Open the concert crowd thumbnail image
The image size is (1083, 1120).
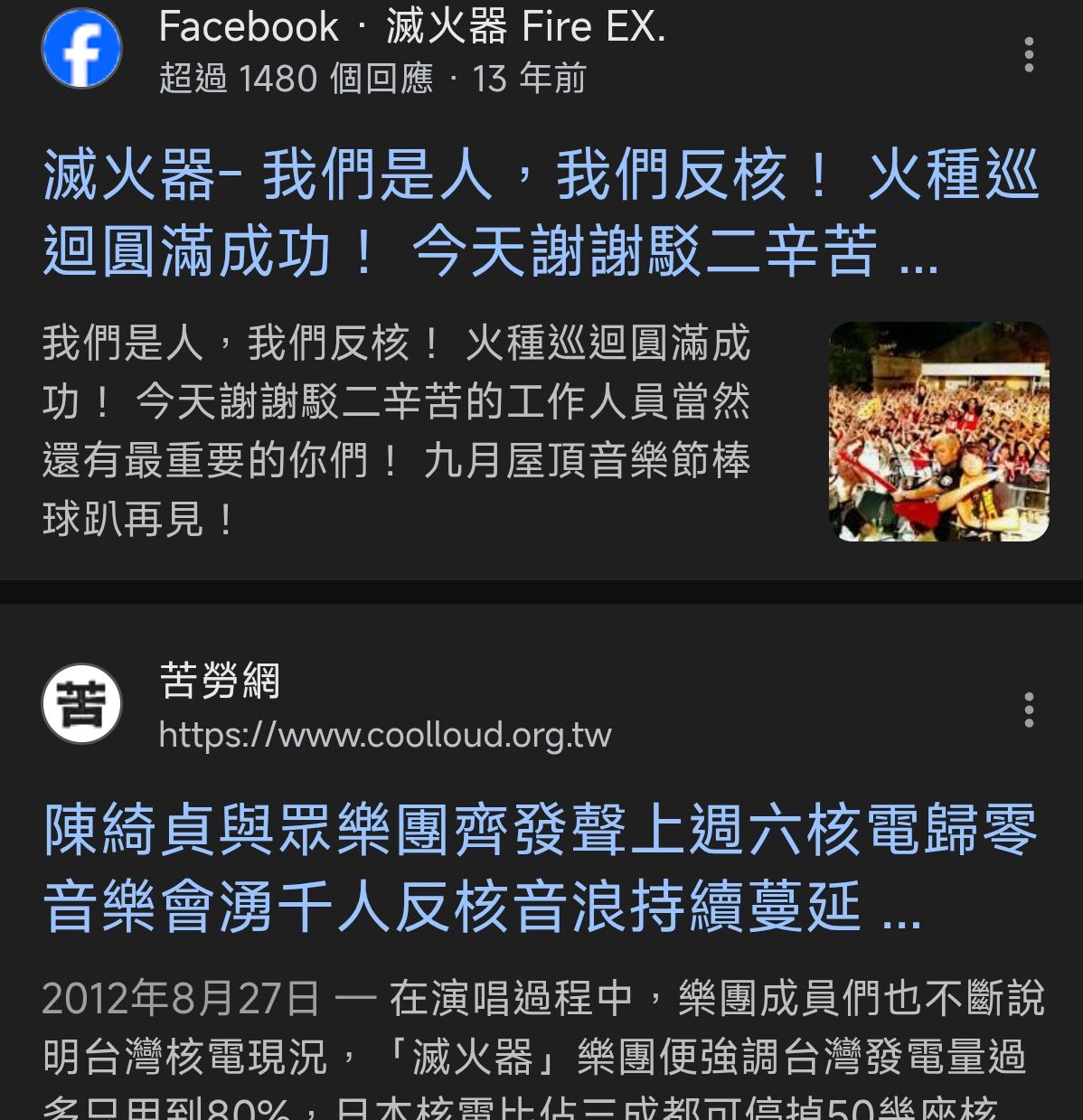tap(938, 431)
